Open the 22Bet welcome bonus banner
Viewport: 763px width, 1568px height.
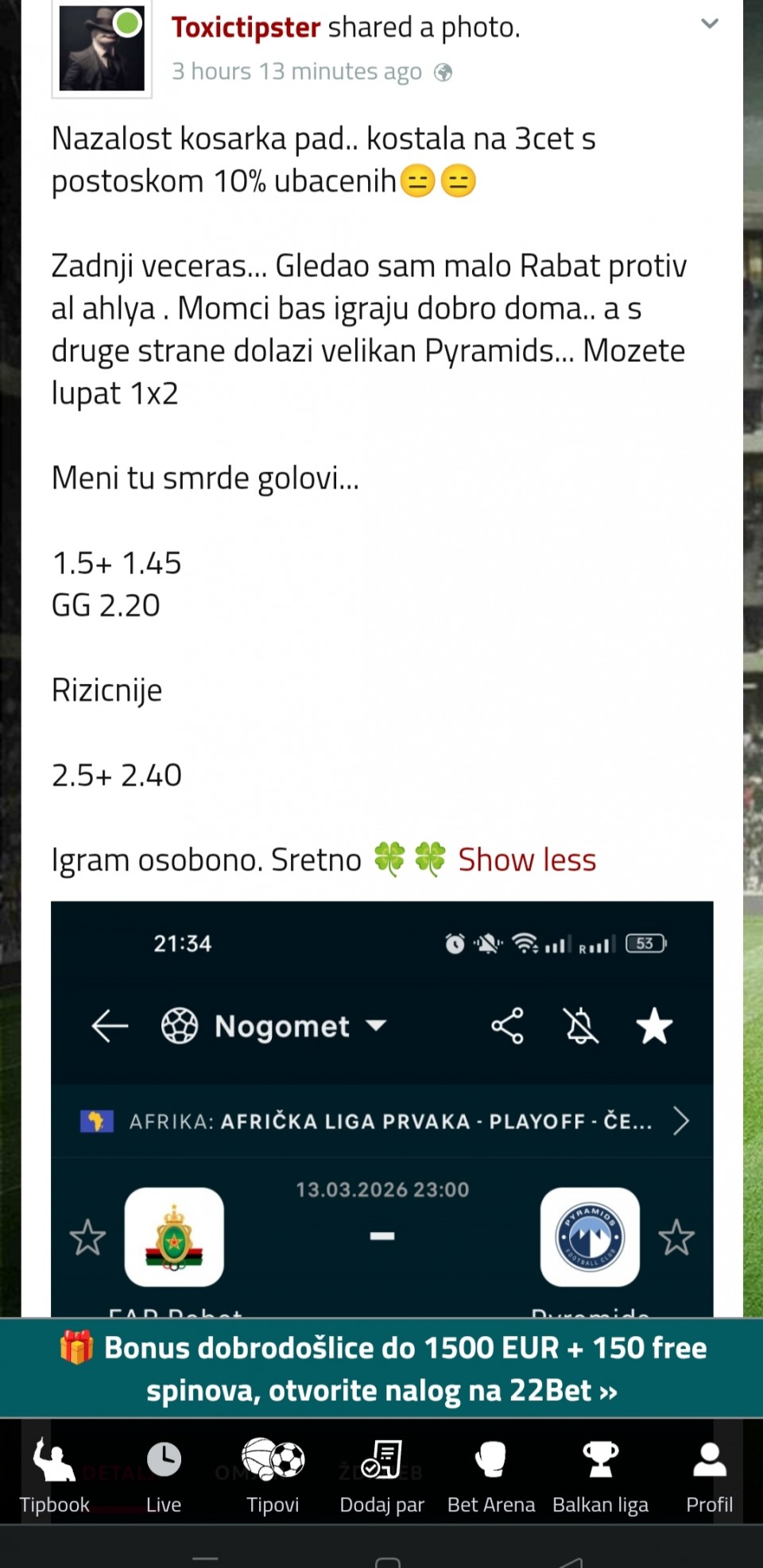tap(381, 1369)
